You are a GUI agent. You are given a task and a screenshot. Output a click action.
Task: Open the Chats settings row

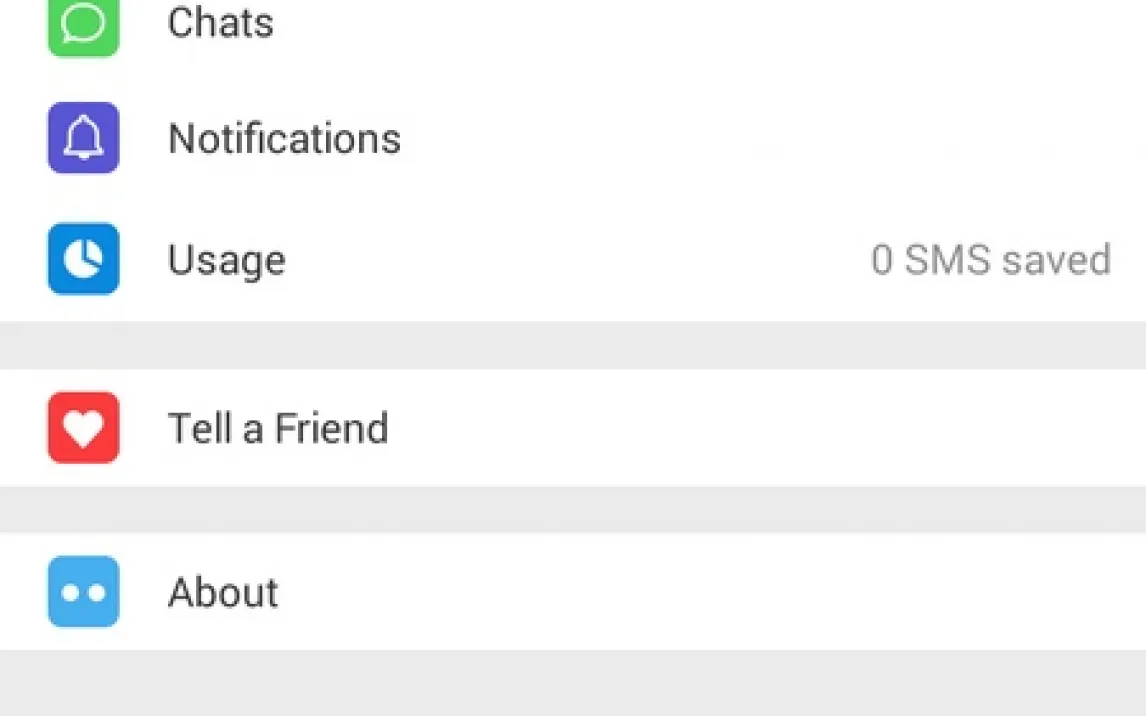220,22
